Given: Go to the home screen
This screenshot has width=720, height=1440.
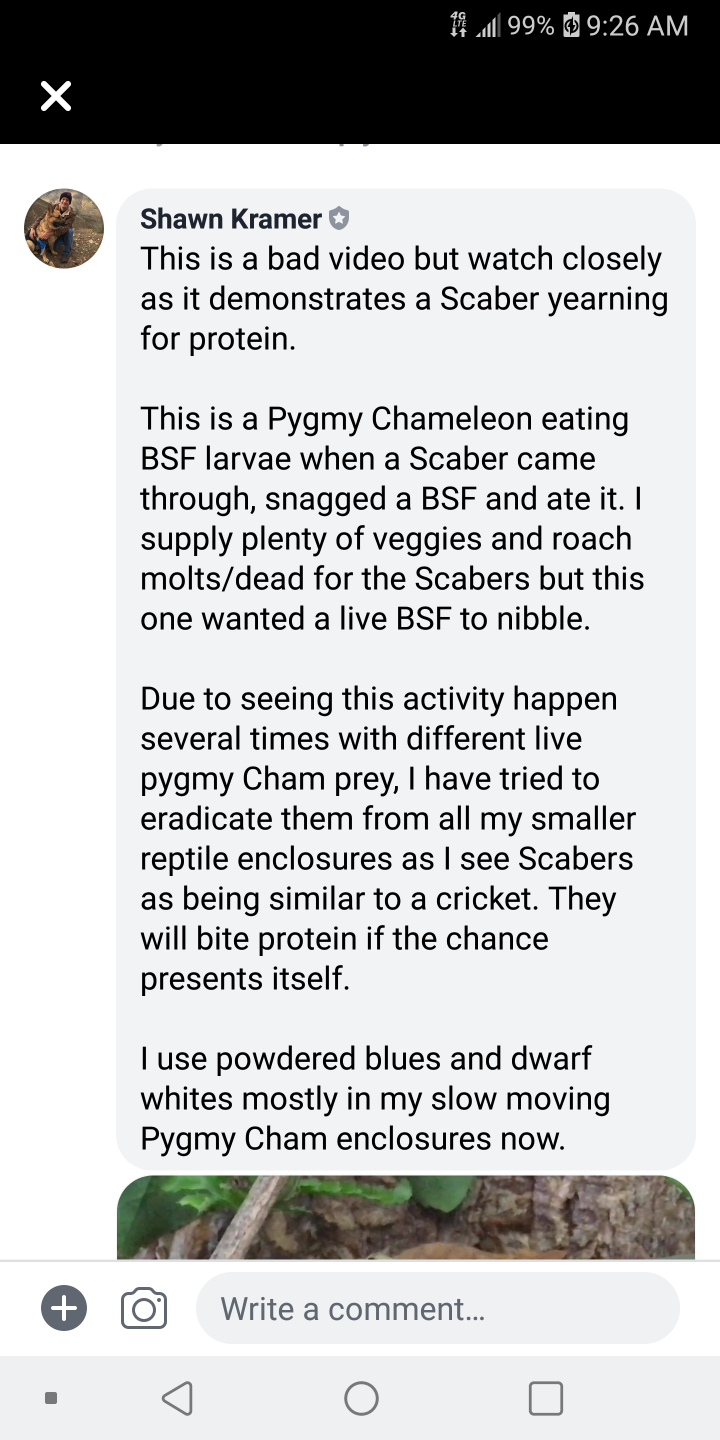Looking at the screenshot, I should 361,1398.
